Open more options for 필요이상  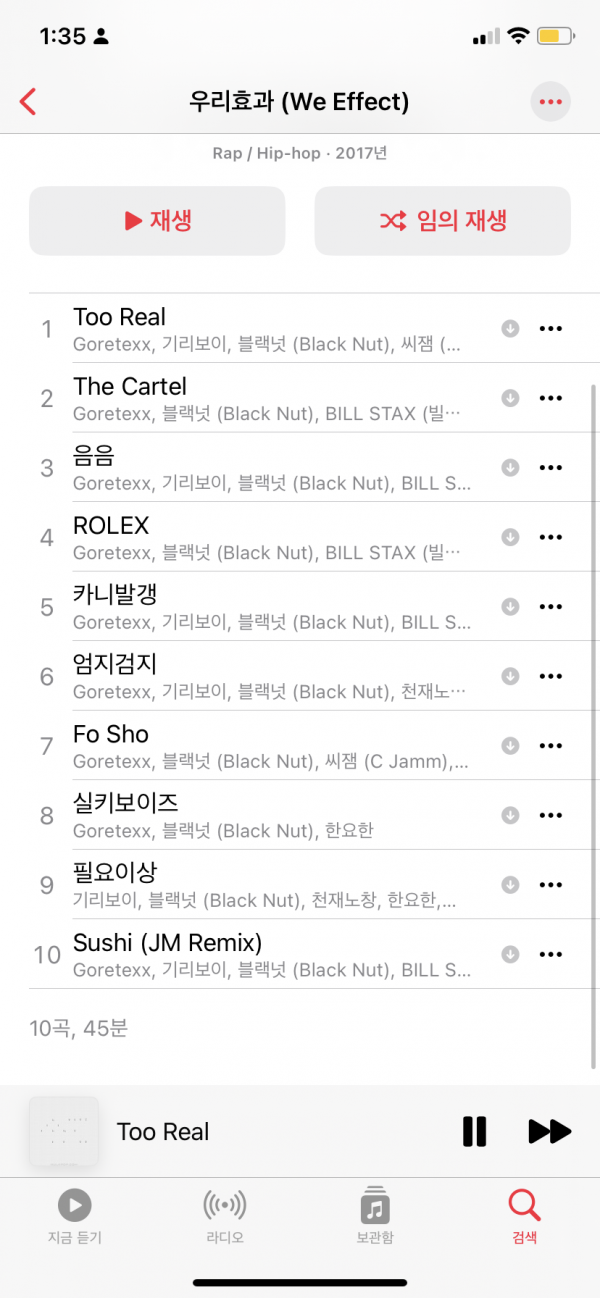551,884
